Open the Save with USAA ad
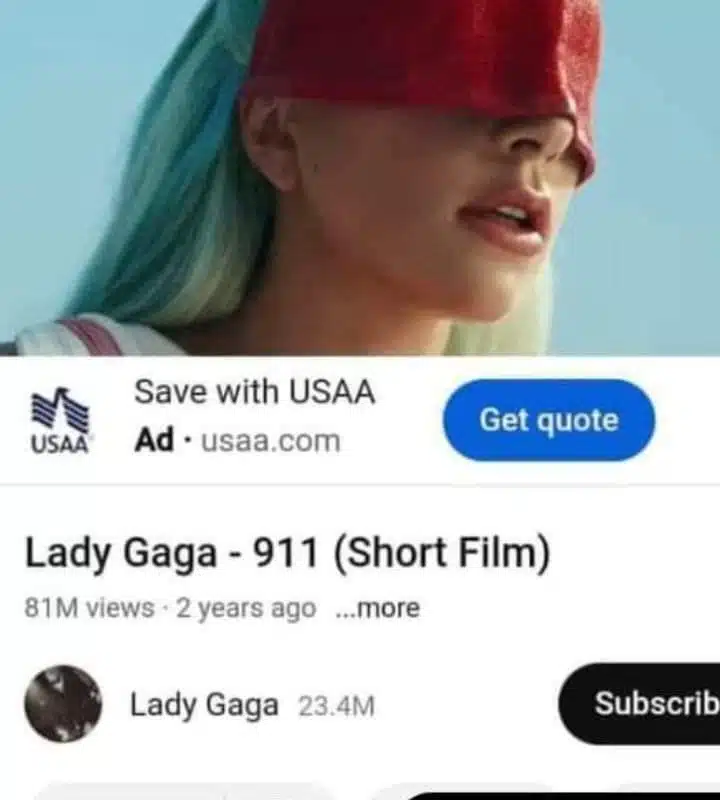The width and height of the screenshot is (720, 800). pyautogui.click(x=254, y=393)
